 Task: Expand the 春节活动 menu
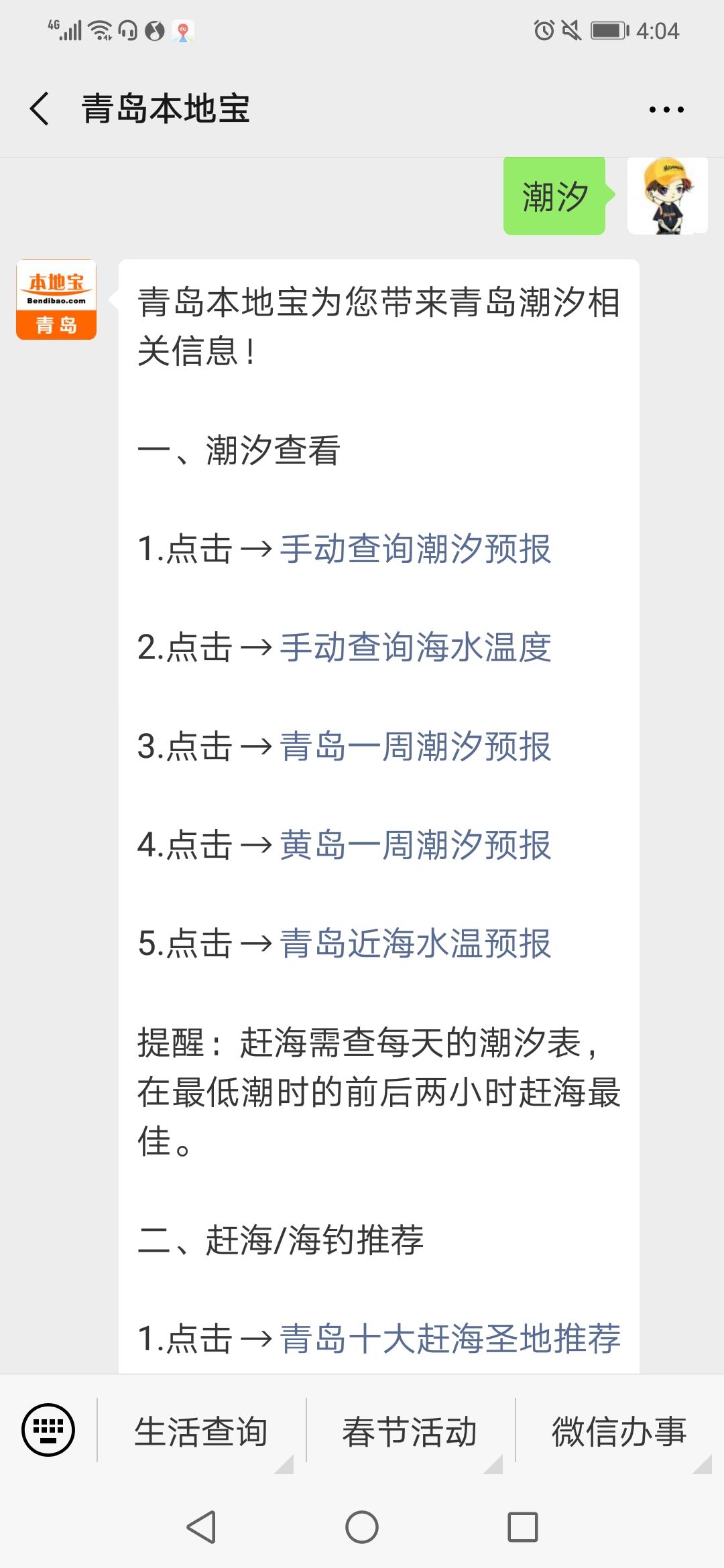[410, 1431]
